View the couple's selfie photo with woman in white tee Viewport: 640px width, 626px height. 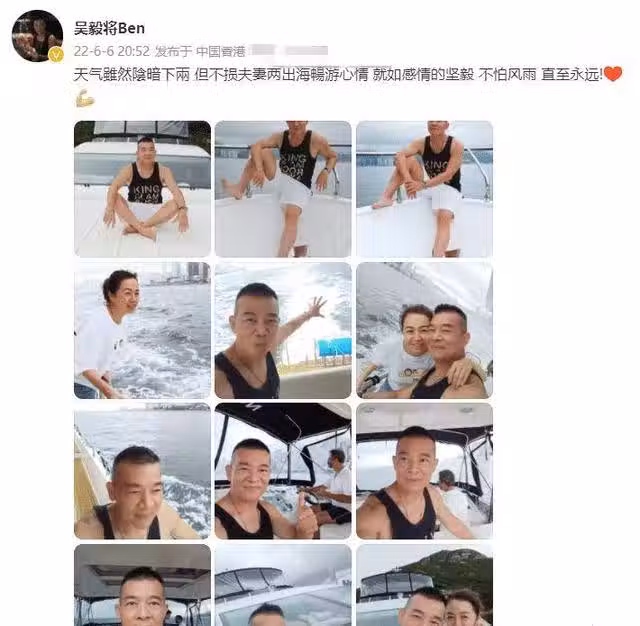[424, 330]
